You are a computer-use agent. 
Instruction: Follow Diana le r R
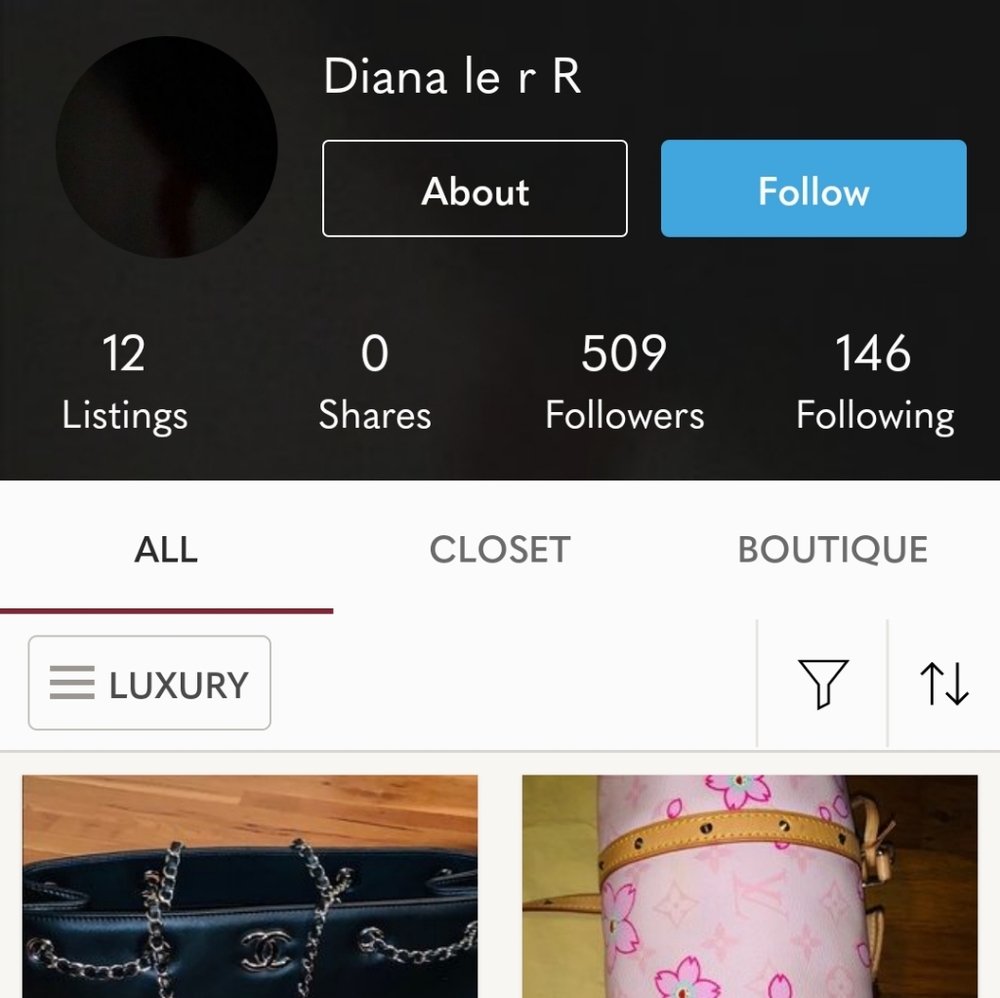coord(813,189)
